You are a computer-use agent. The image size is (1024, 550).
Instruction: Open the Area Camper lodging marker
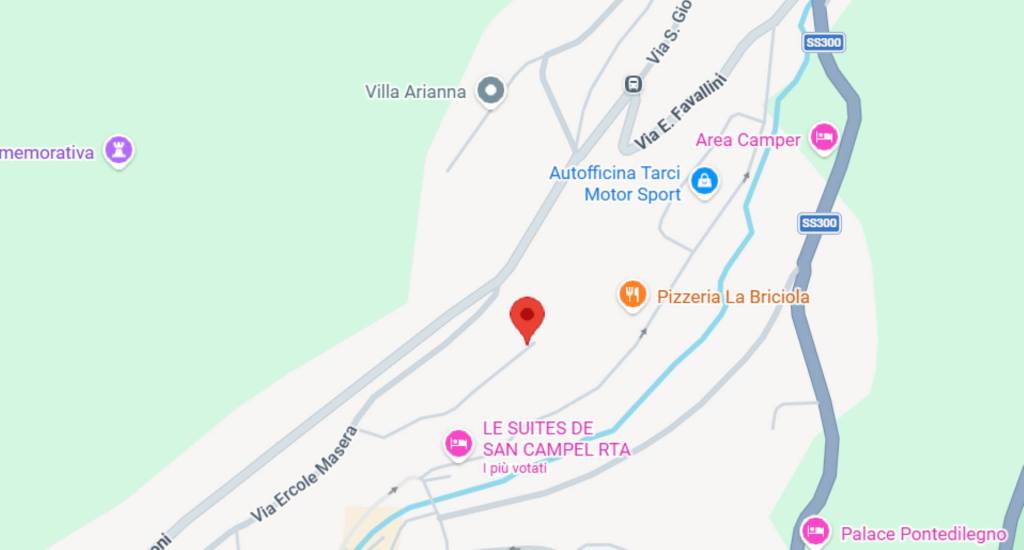click(x=823, y=137)
